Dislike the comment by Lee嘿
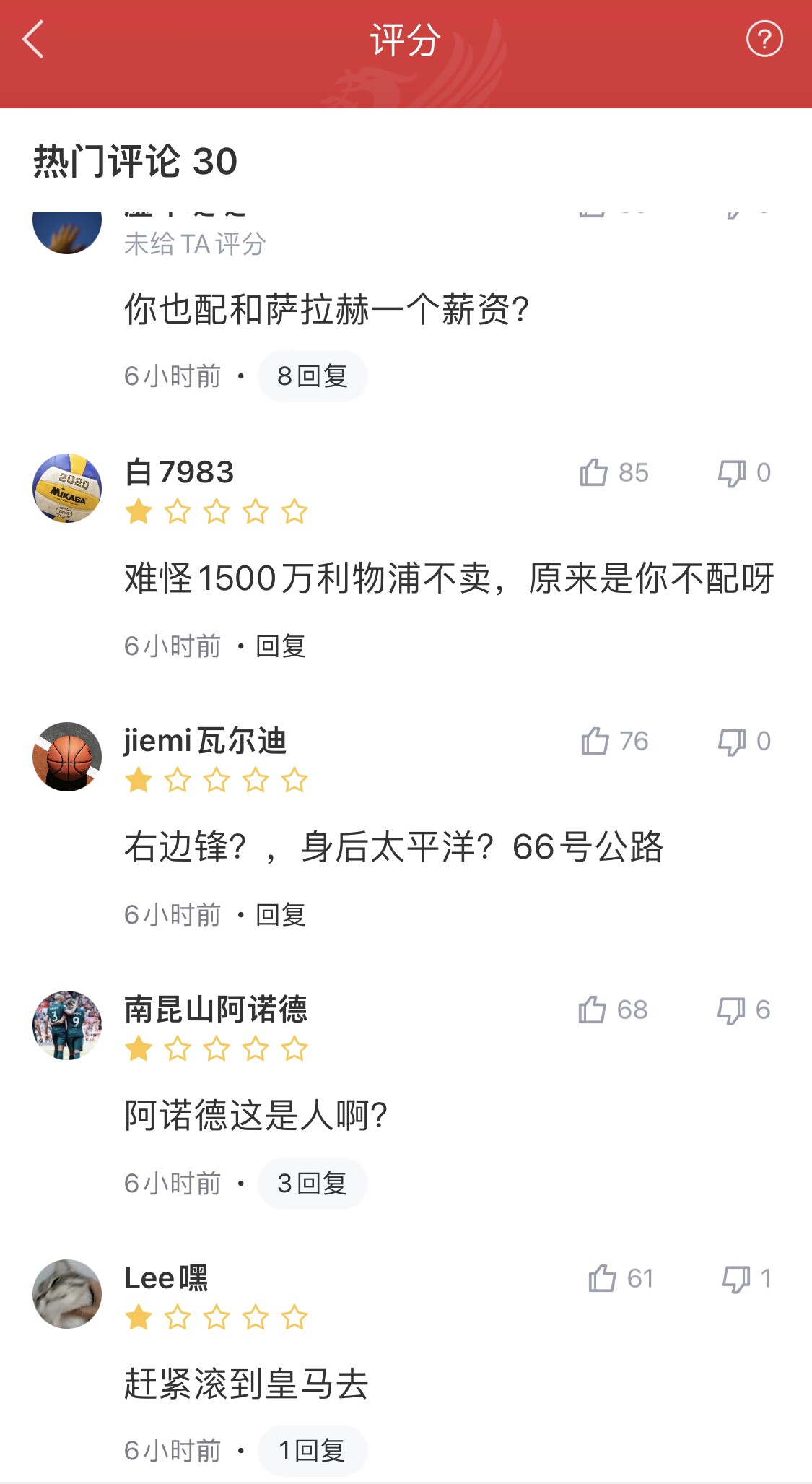The width and height of the screenshot is (812, 1484). 736,1279
